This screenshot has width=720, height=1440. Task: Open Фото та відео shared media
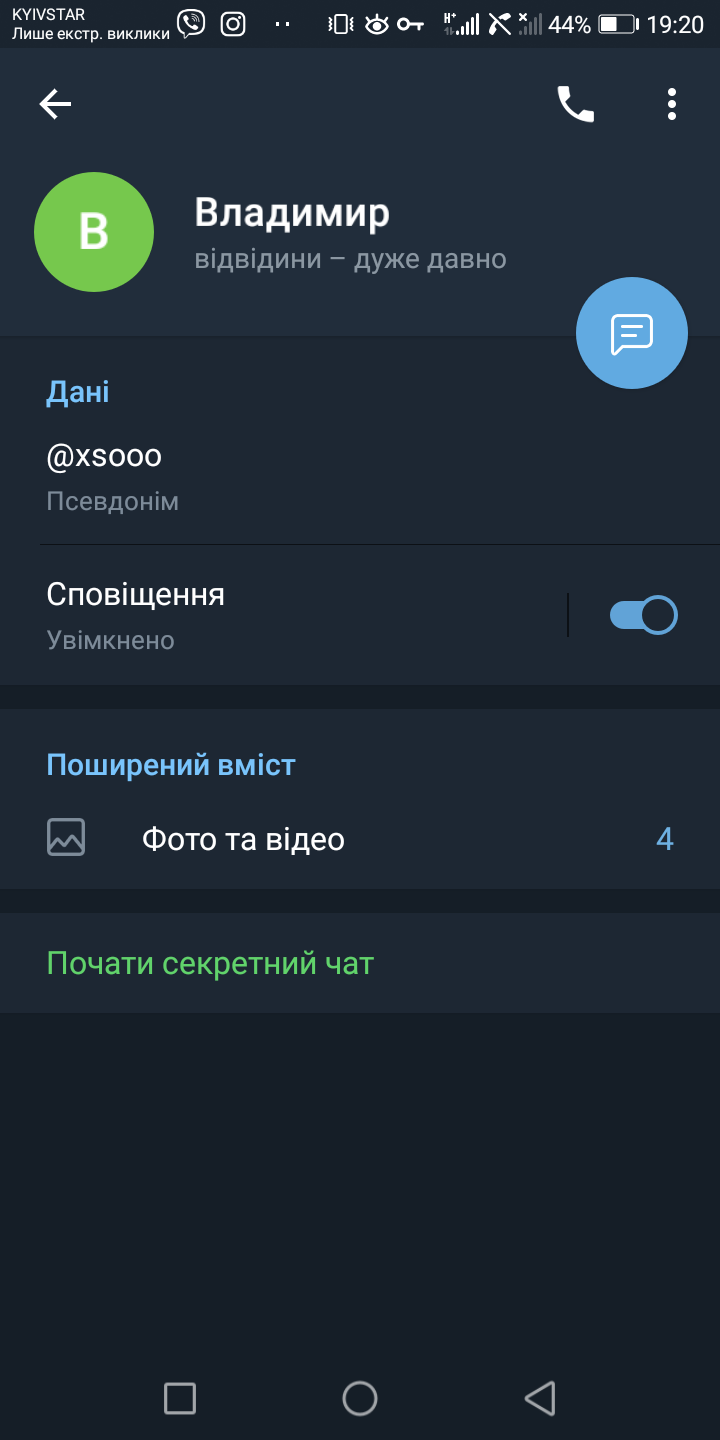coord(360,838)
